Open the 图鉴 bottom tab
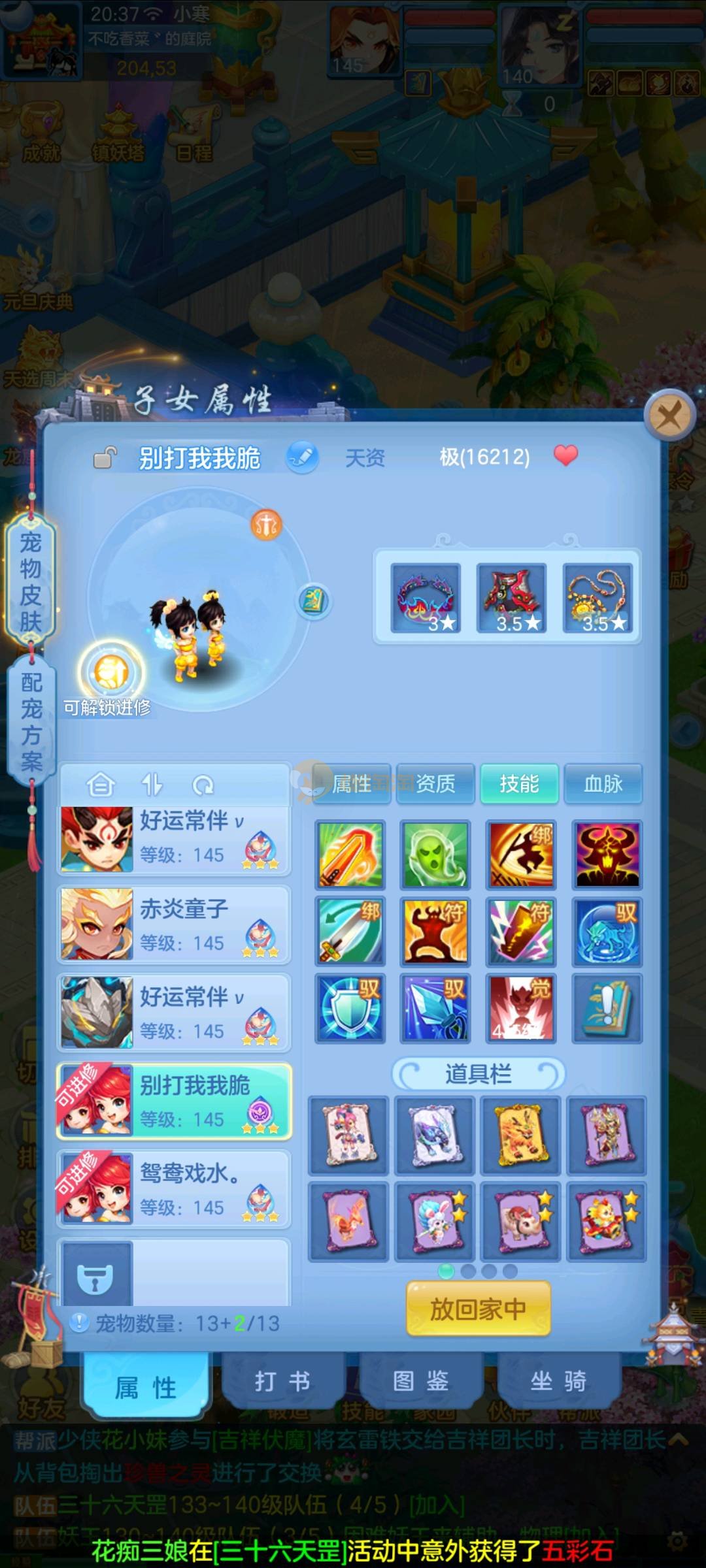Screen dimensions: 706x1568 (x=420, y=1382)
